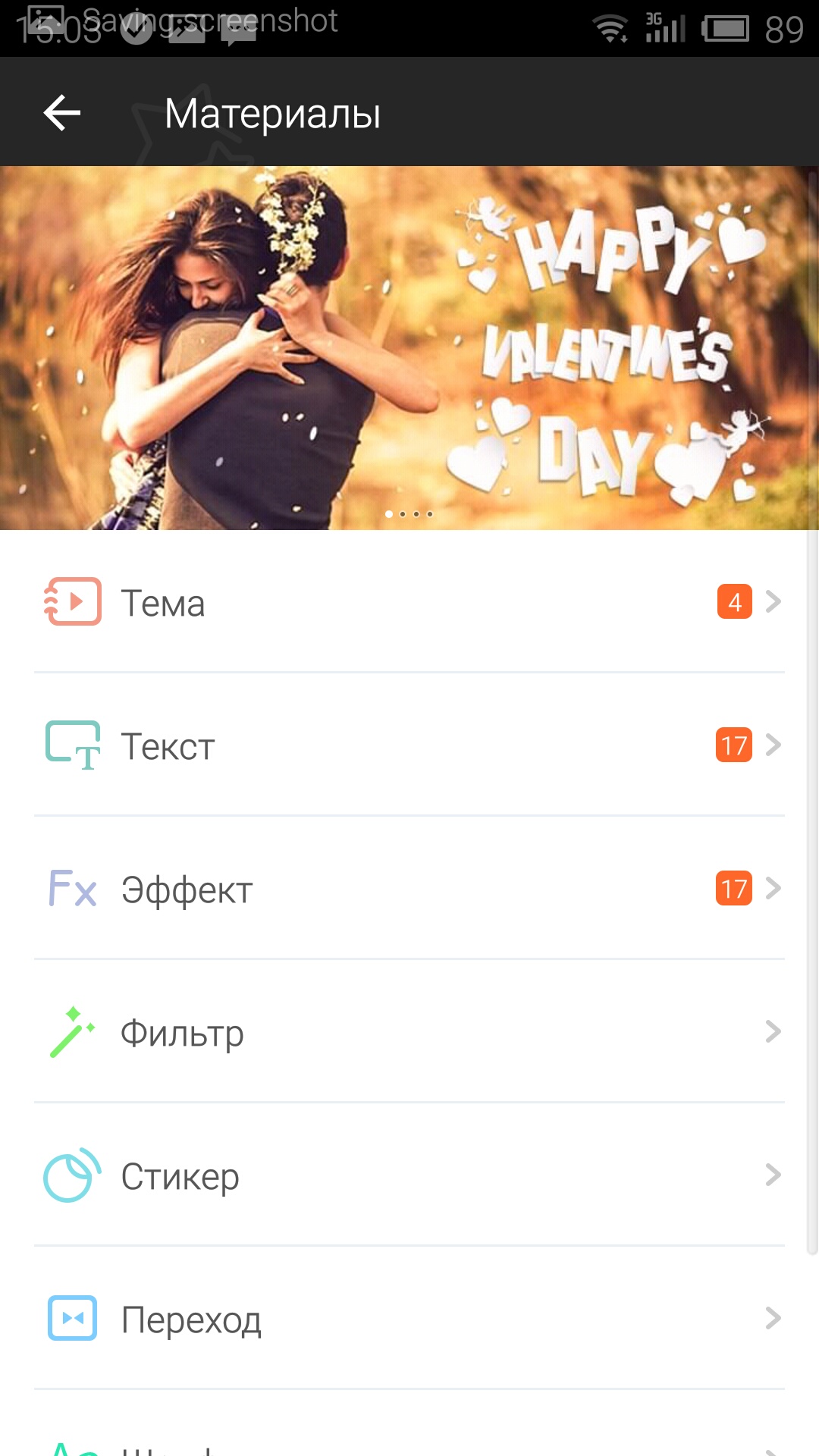Tap the Фильтр category
The height and width of the screenshot is (1456, 819).
point(409,1032)
